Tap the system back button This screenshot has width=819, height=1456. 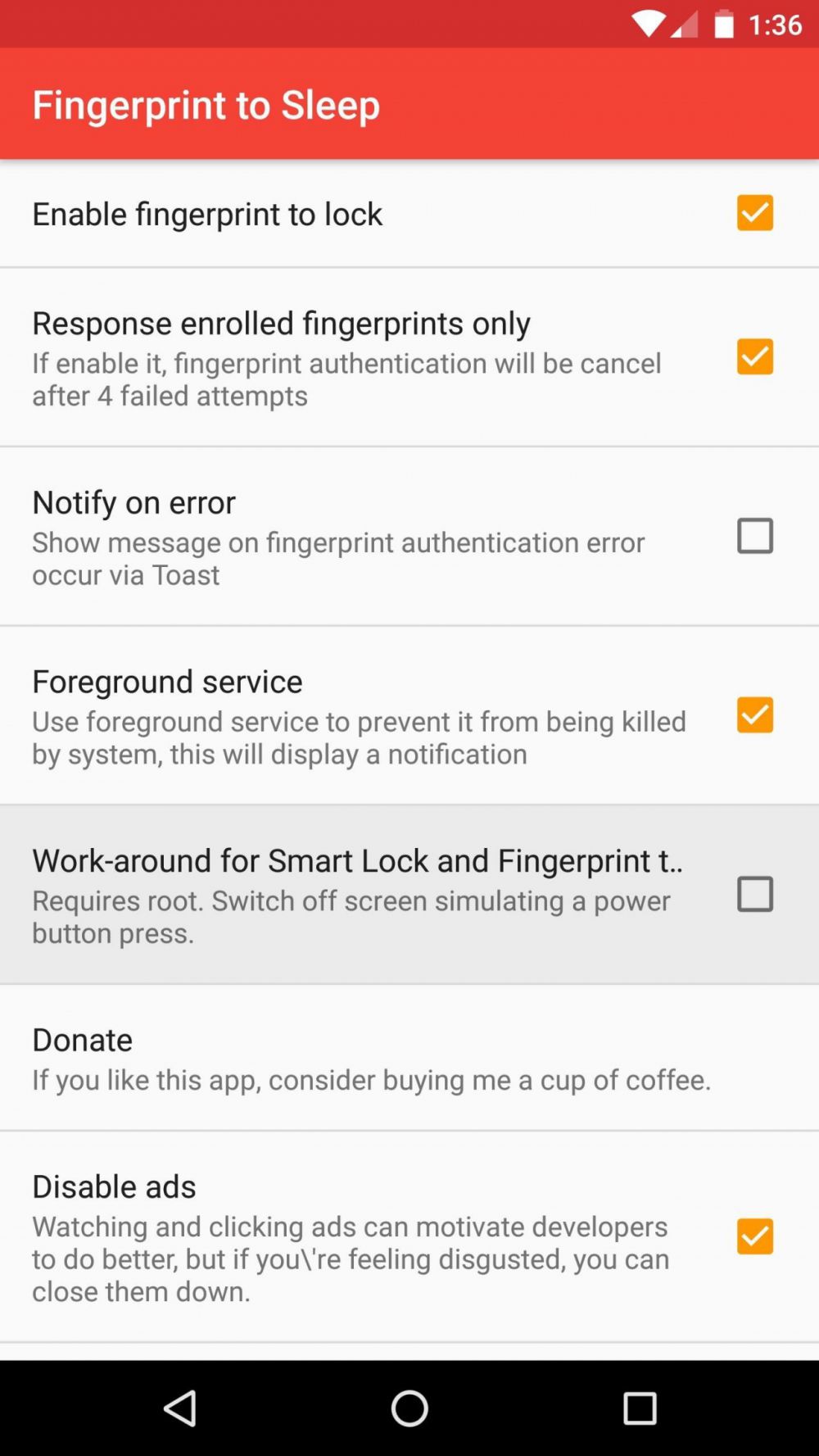point(180,1408)
